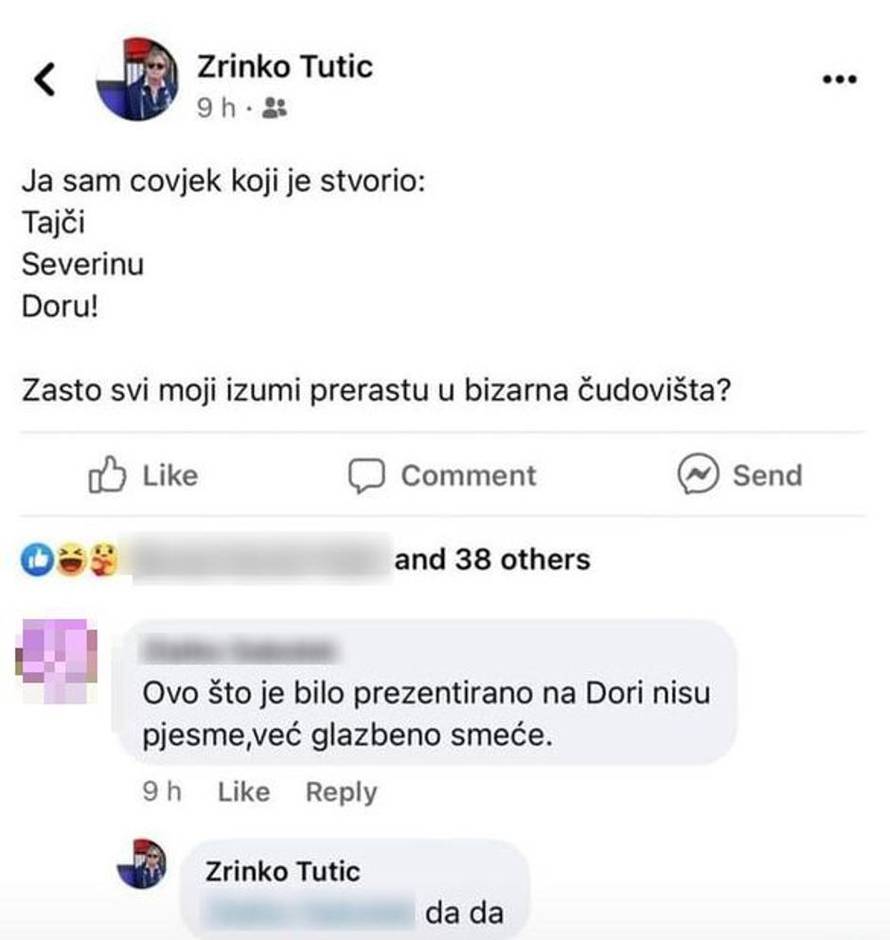
Task: Click Zrinko Tutic's name in his reply
Action: [x=284, y=871]
